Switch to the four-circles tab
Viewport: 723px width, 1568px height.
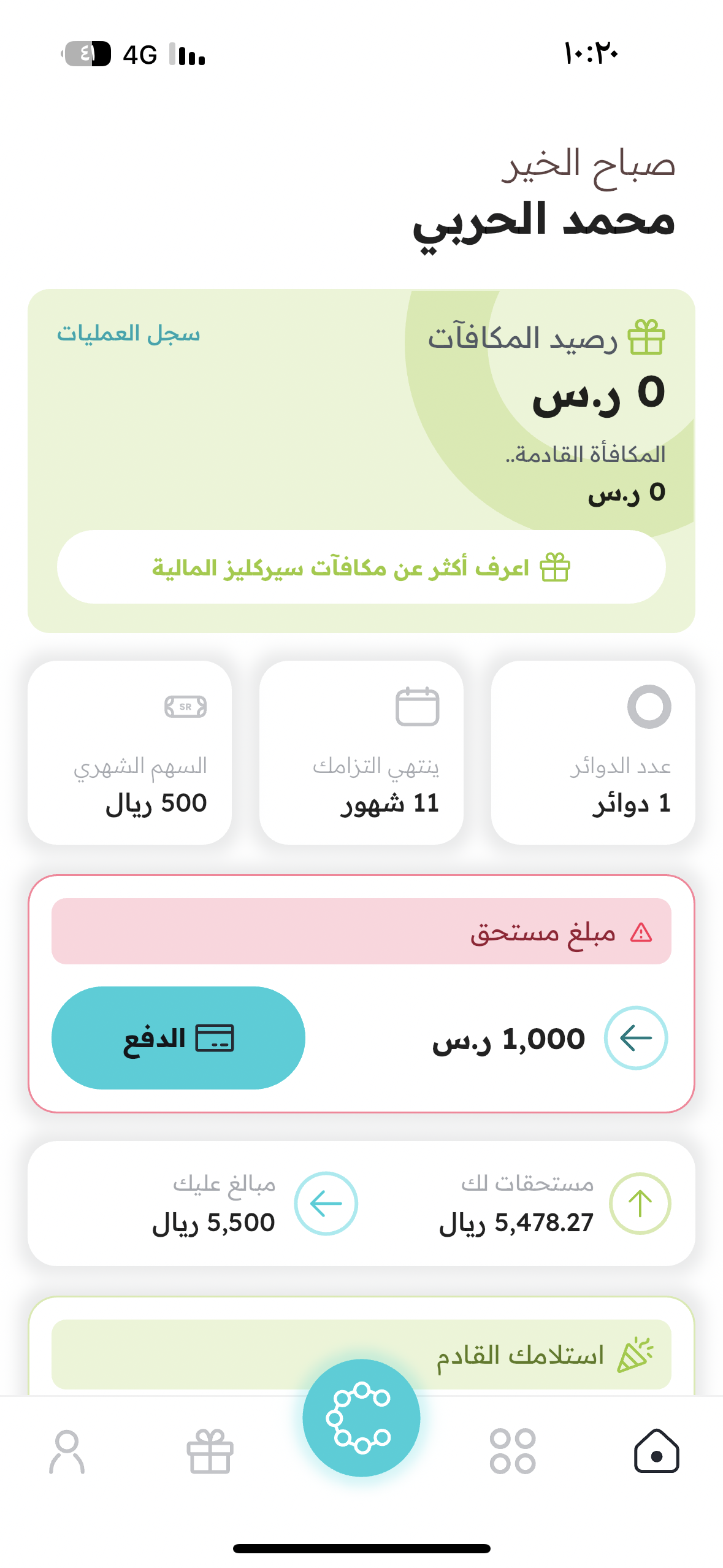pos(513,1451)
